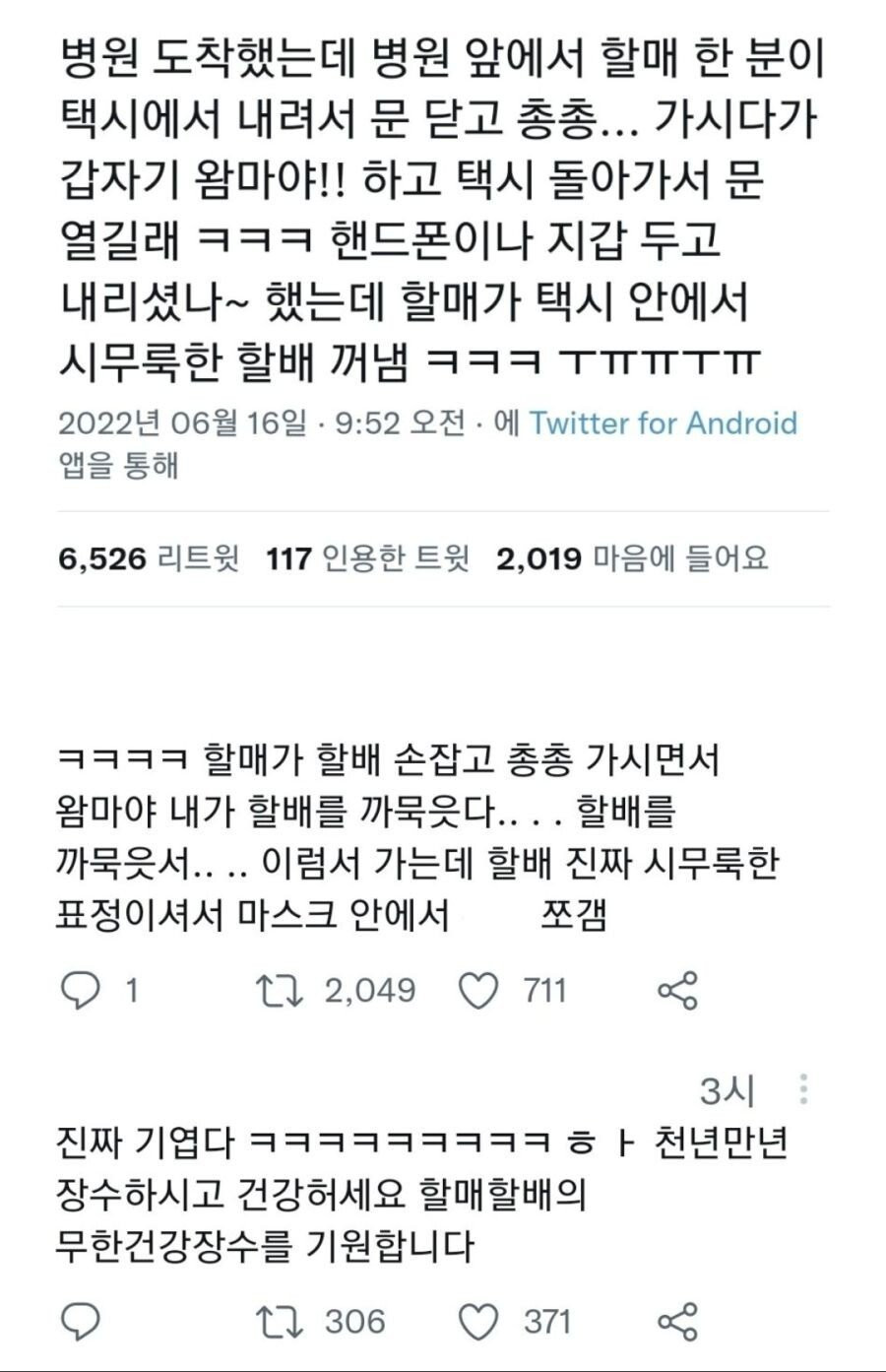Viewport: 886px width, 1372px height.
Task: Open the Twitter for Android link
Action: 663,424
